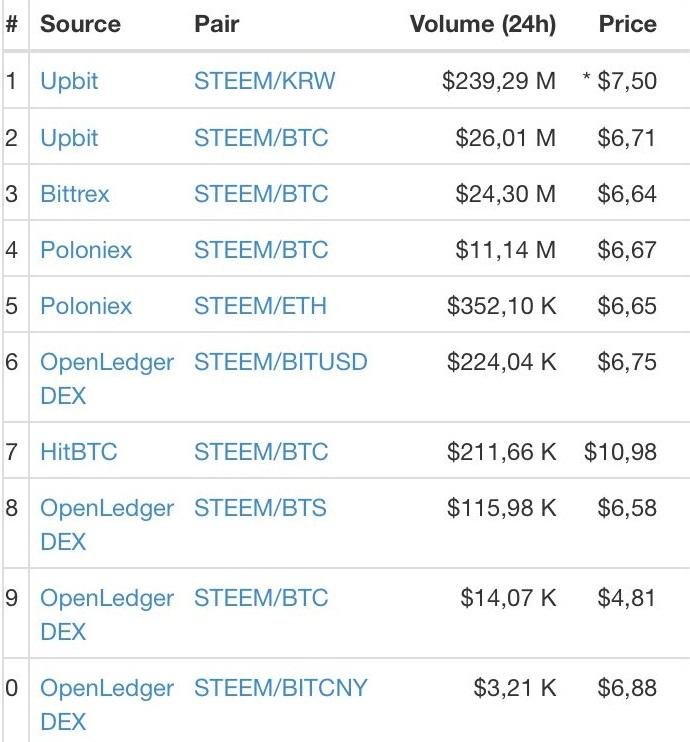Open the STEEM/BITUSD pair link
The height and width of the screenshot is (742, 690).
(280, 361)
